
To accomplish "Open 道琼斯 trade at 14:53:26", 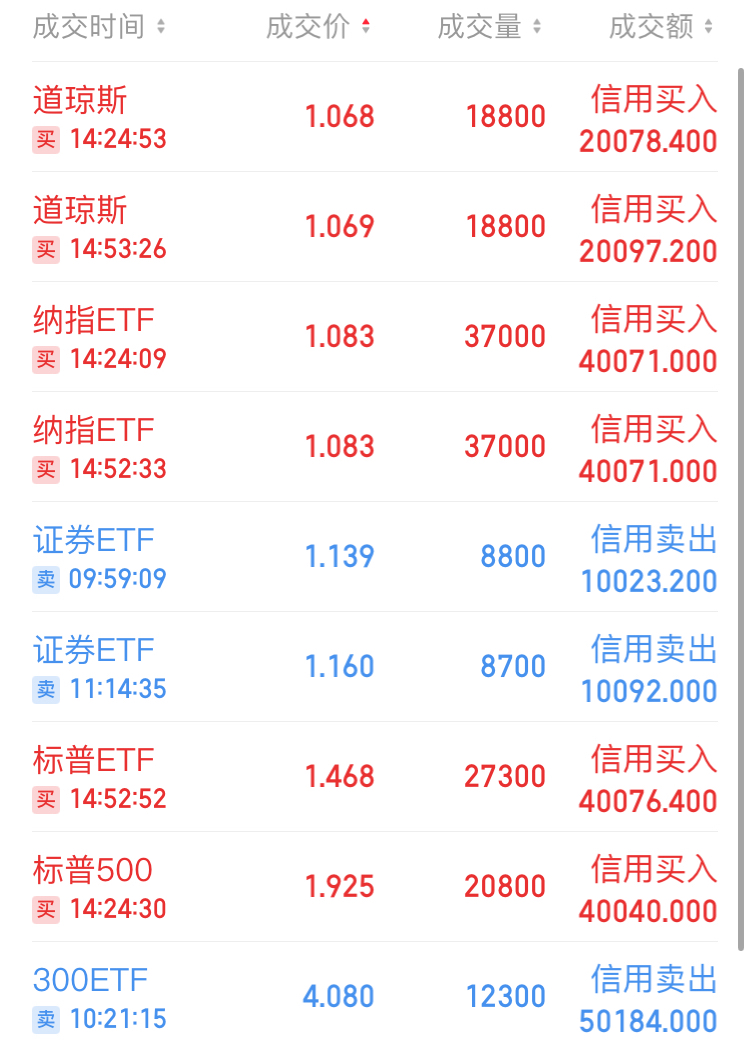I will click(374, 227).
